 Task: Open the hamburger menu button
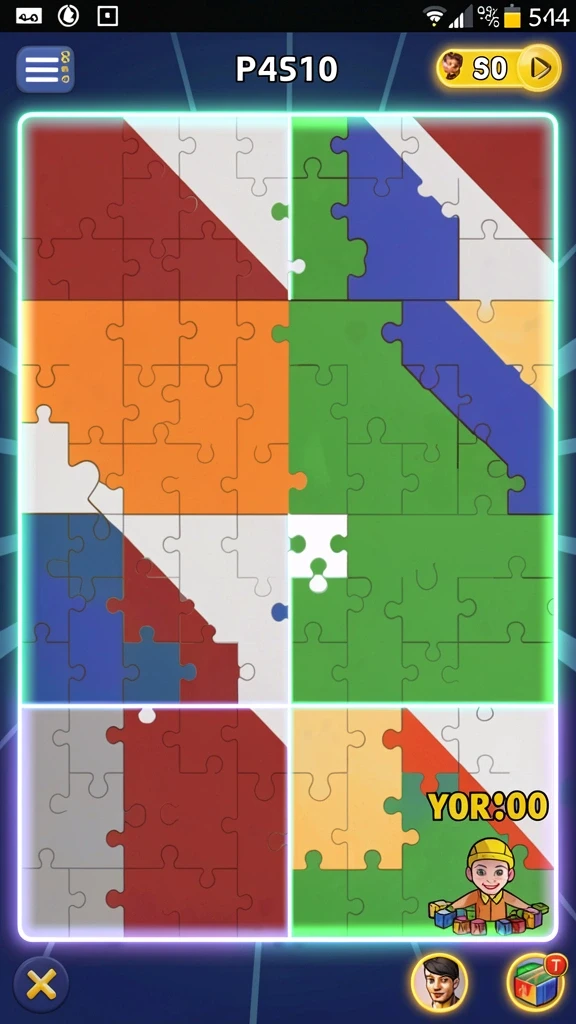pyautogui.click(x=45, y=69)
